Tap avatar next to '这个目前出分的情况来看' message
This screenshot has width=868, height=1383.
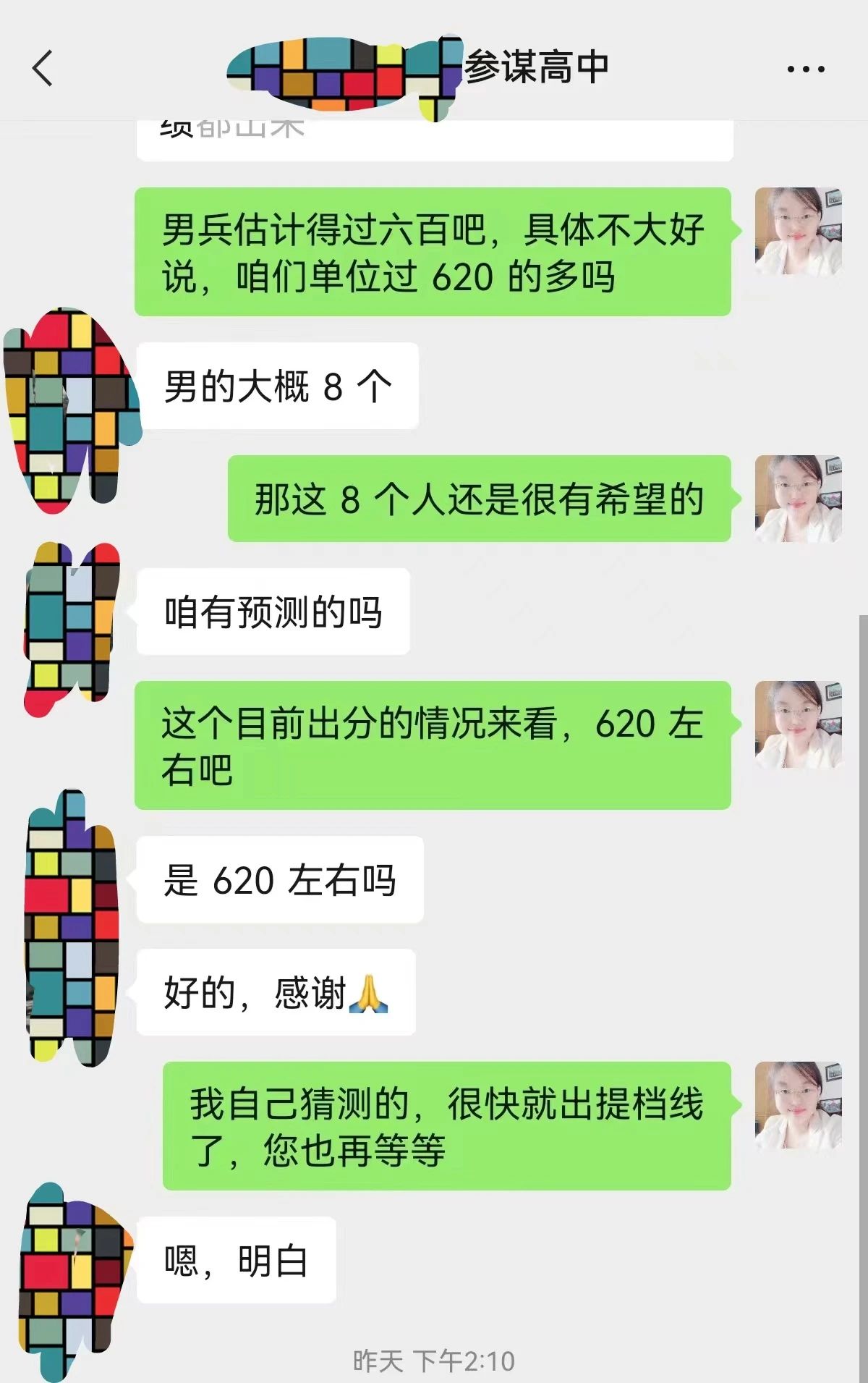(798, 724)
